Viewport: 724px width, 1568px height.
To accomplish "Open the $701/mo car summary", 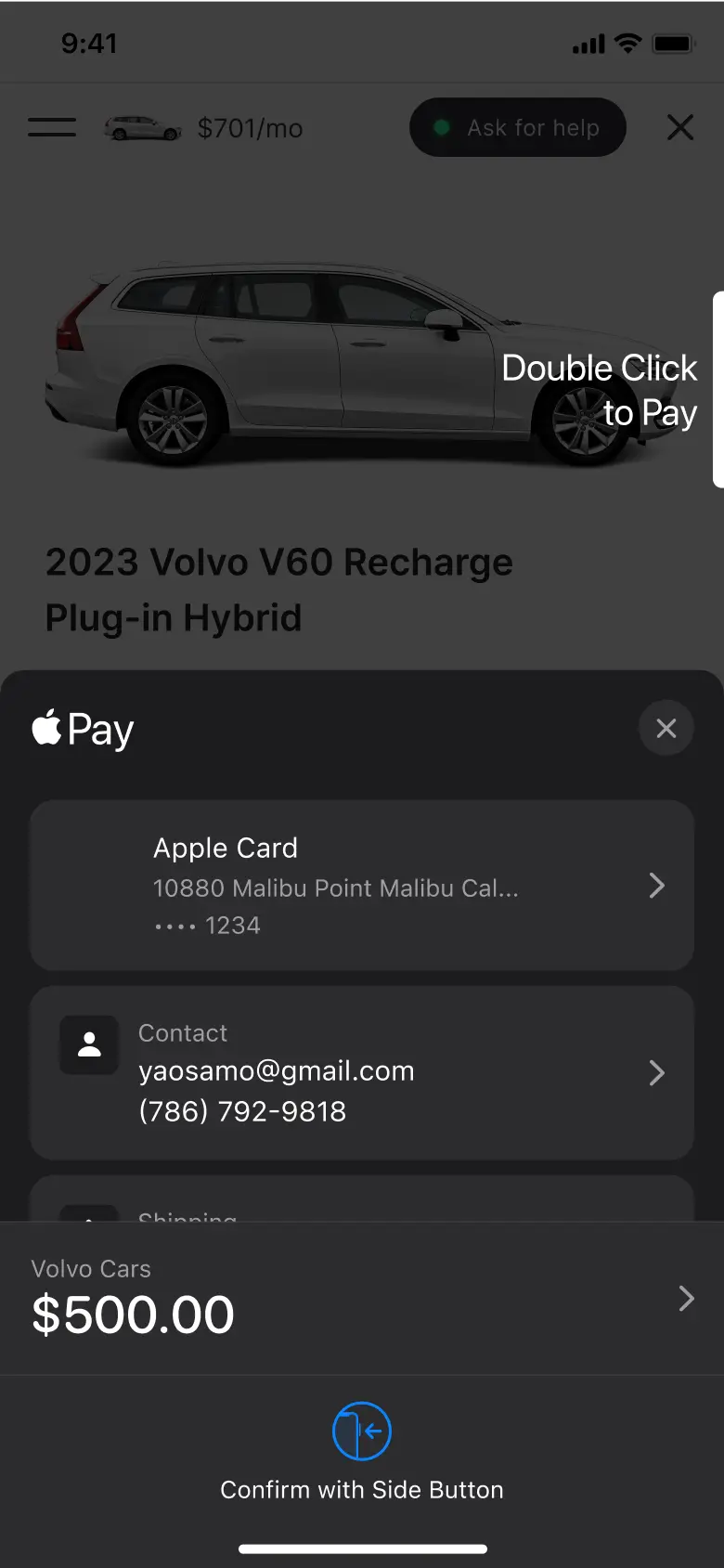I will (x=204, y=128).
